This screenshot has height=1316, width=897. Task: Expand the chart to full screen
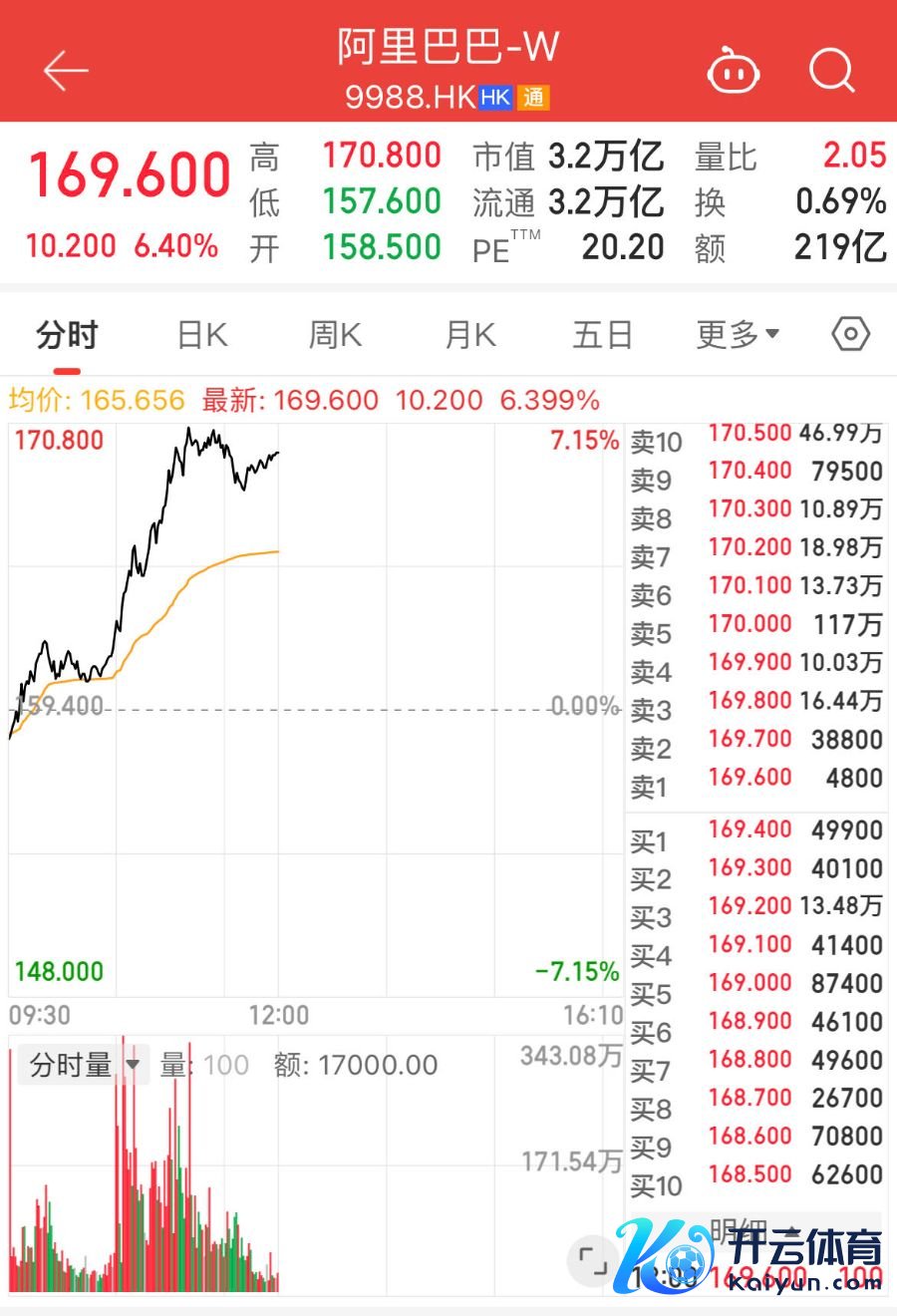(x=593, y=1260)
